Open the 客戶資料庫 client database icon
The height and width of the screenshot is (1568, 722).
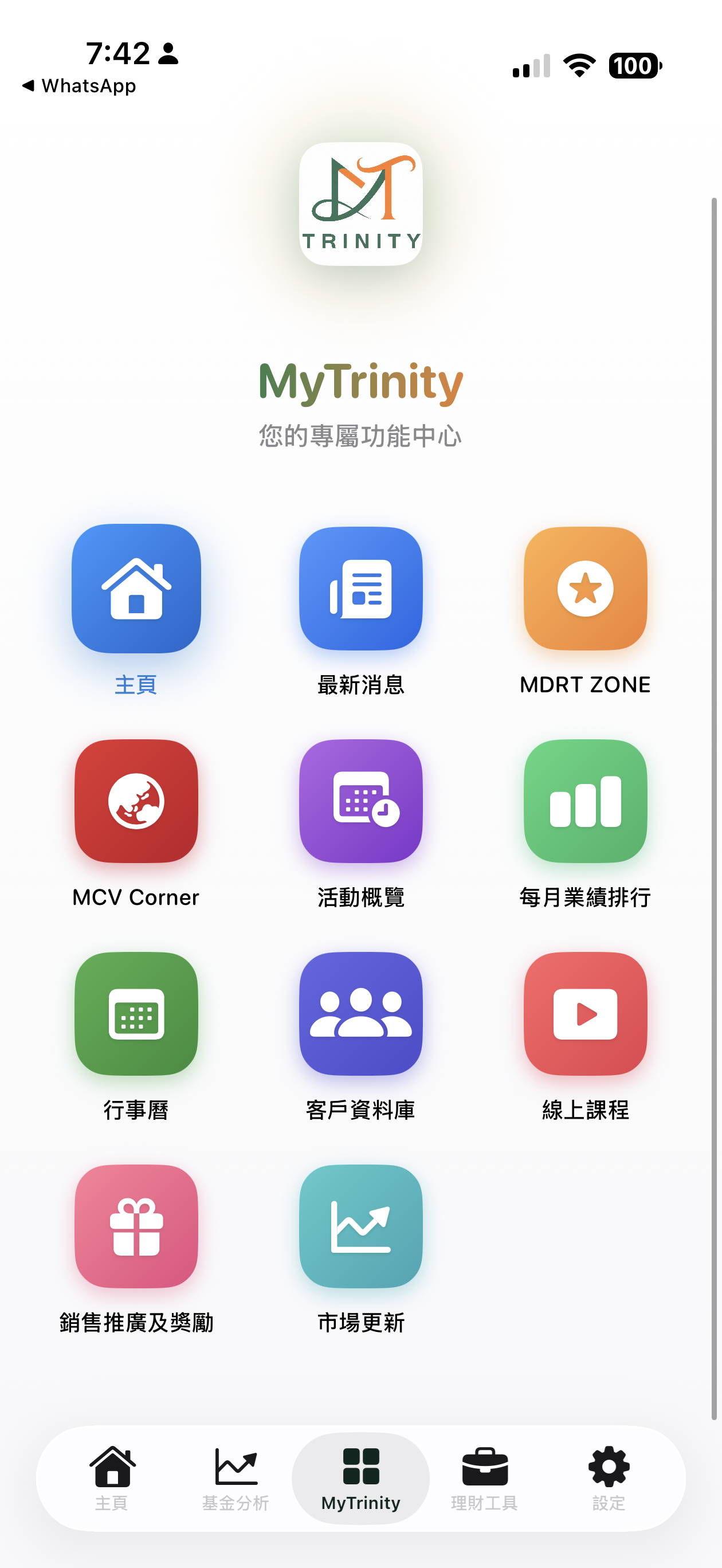click(360, 1017)
